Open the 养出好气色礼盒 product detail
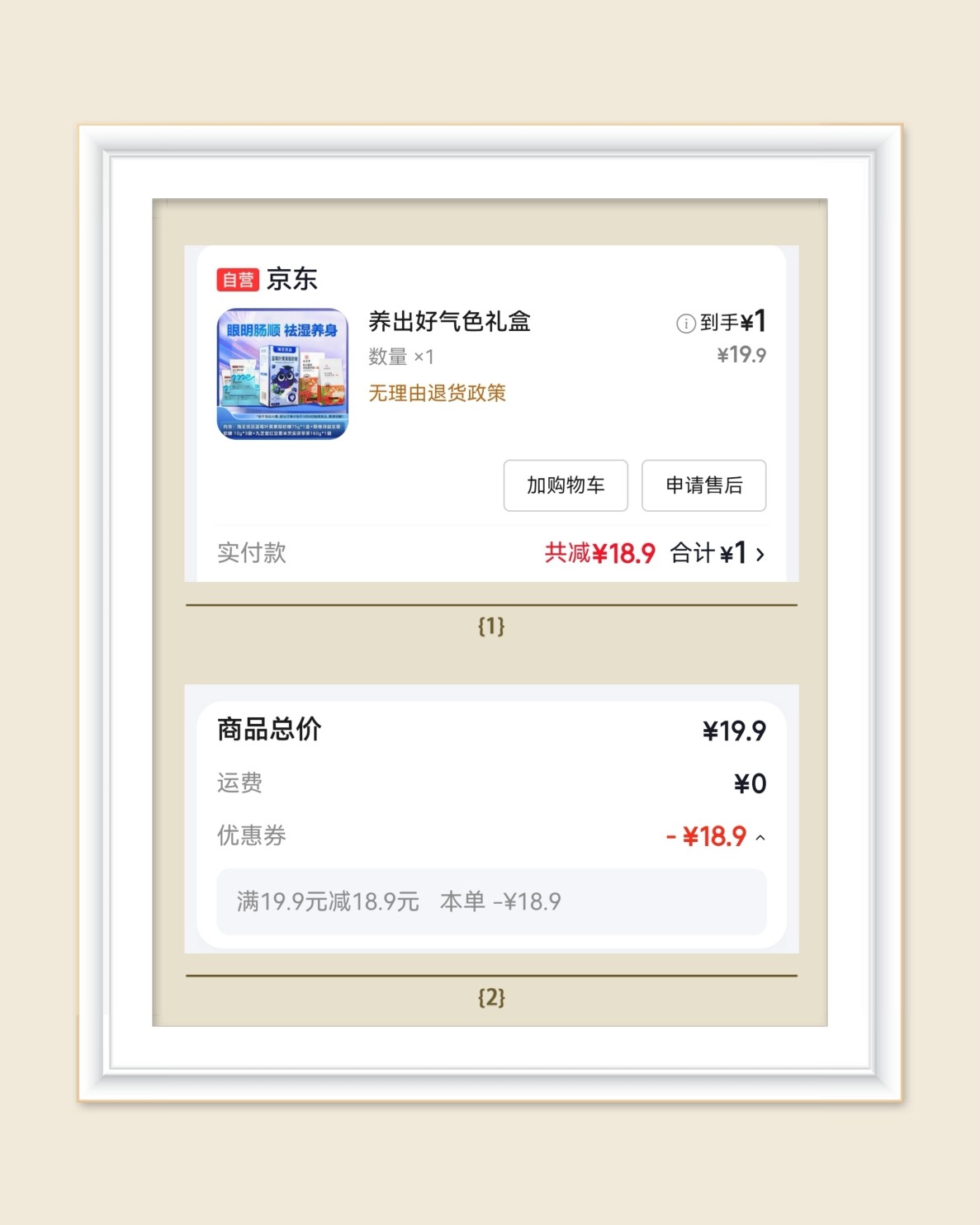Screen dimensions: 980x1225 pos(450,323)
